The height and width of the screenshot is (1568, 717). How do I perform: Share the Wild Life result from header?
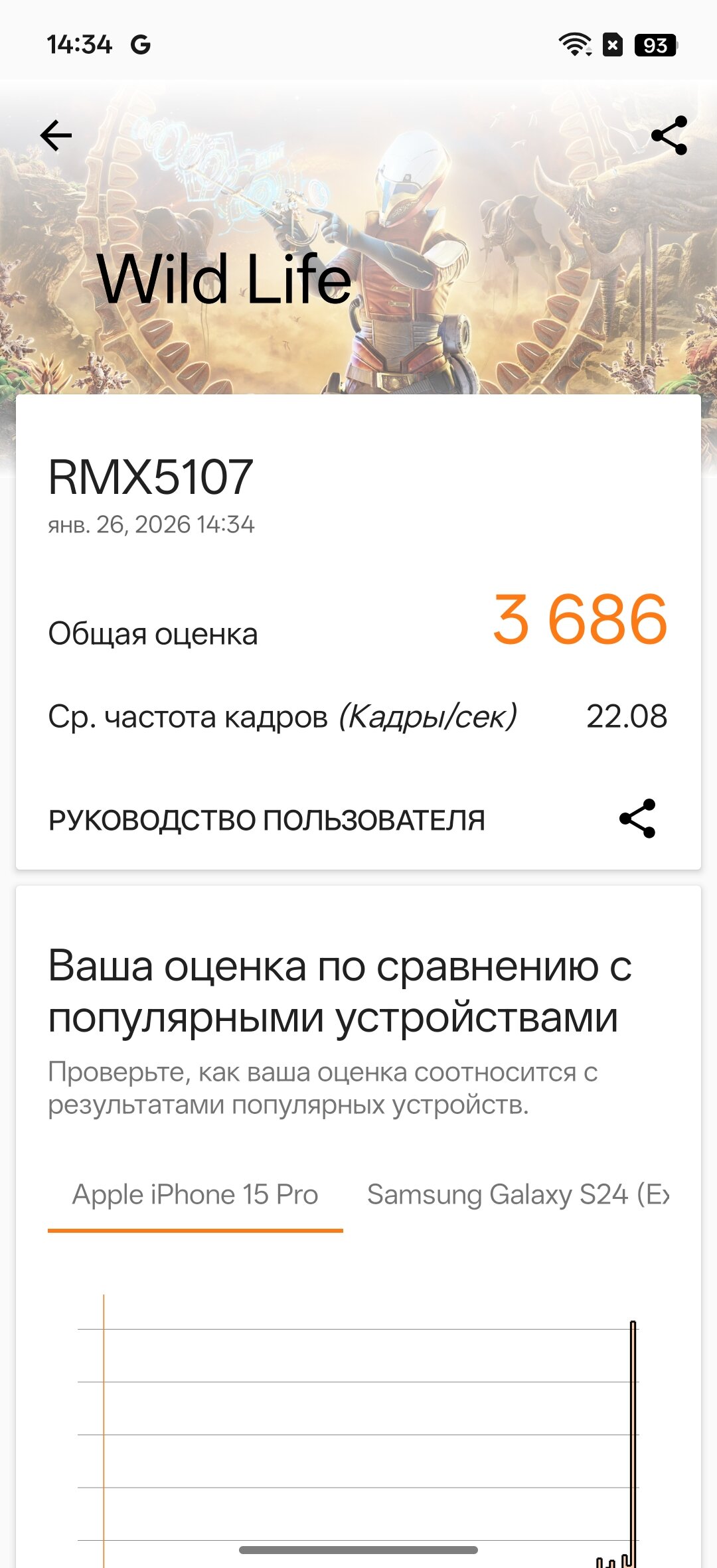(669, 136)
